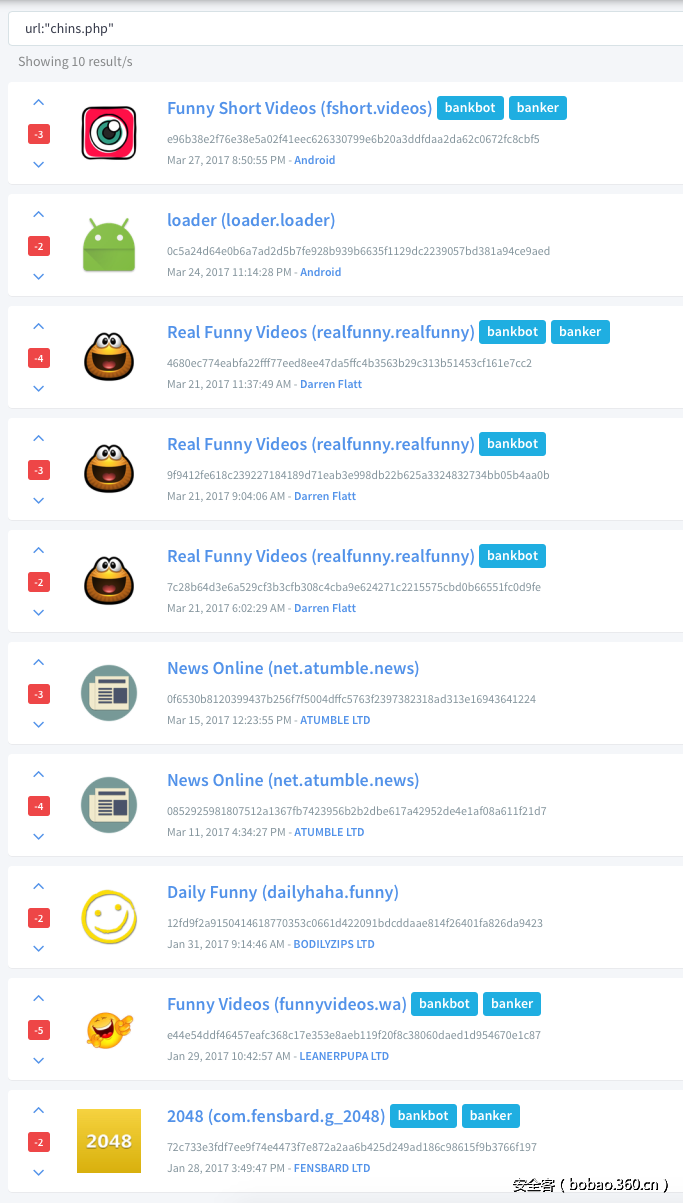Open the LEANERPUPA LTD developer link
Image resolution: width=683 pixels, height=1203 pixels.
click(x=344, y=1056)
